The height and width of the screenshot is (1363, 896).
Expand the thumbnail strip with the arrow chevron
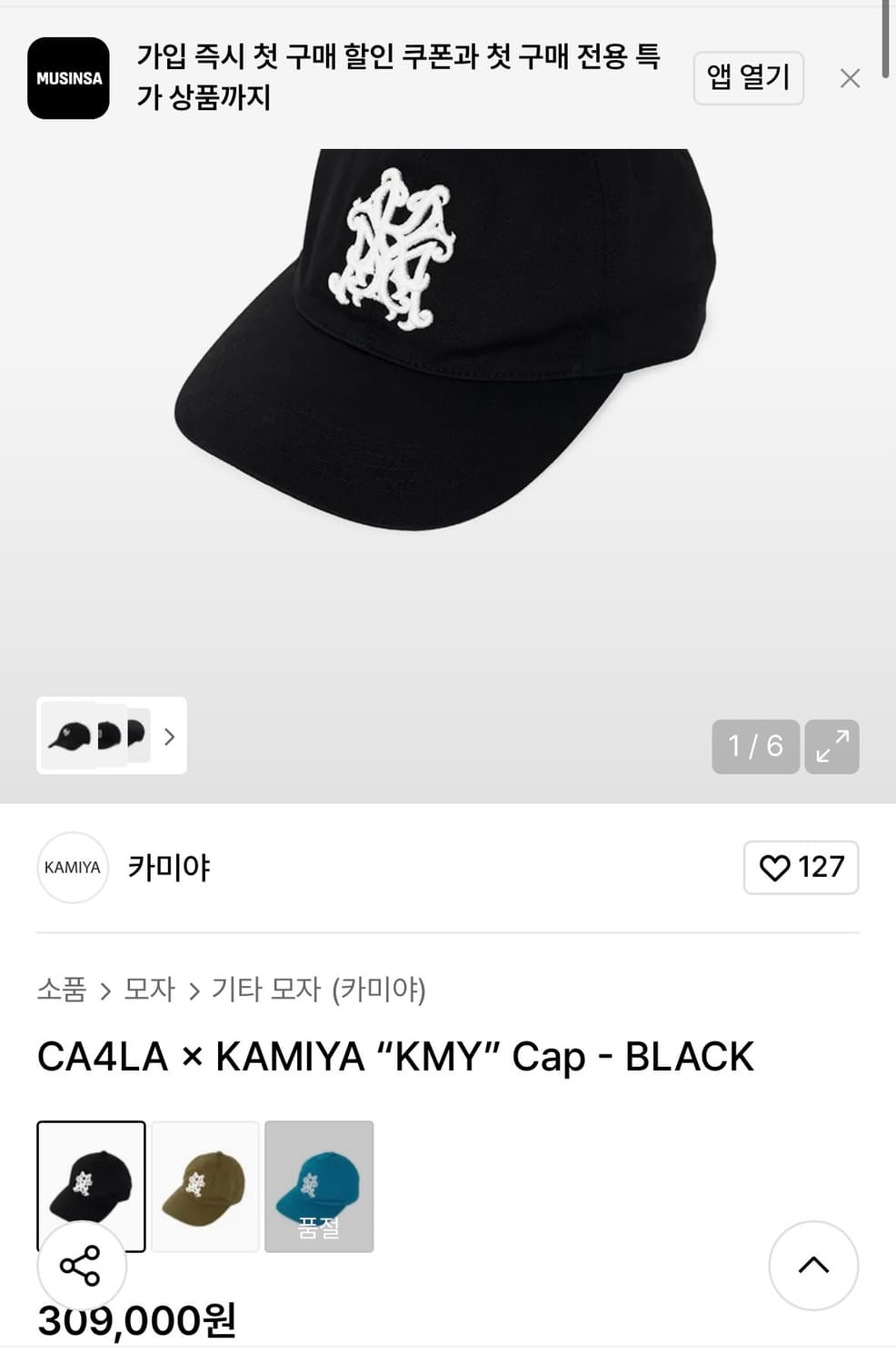pos(168,737)
